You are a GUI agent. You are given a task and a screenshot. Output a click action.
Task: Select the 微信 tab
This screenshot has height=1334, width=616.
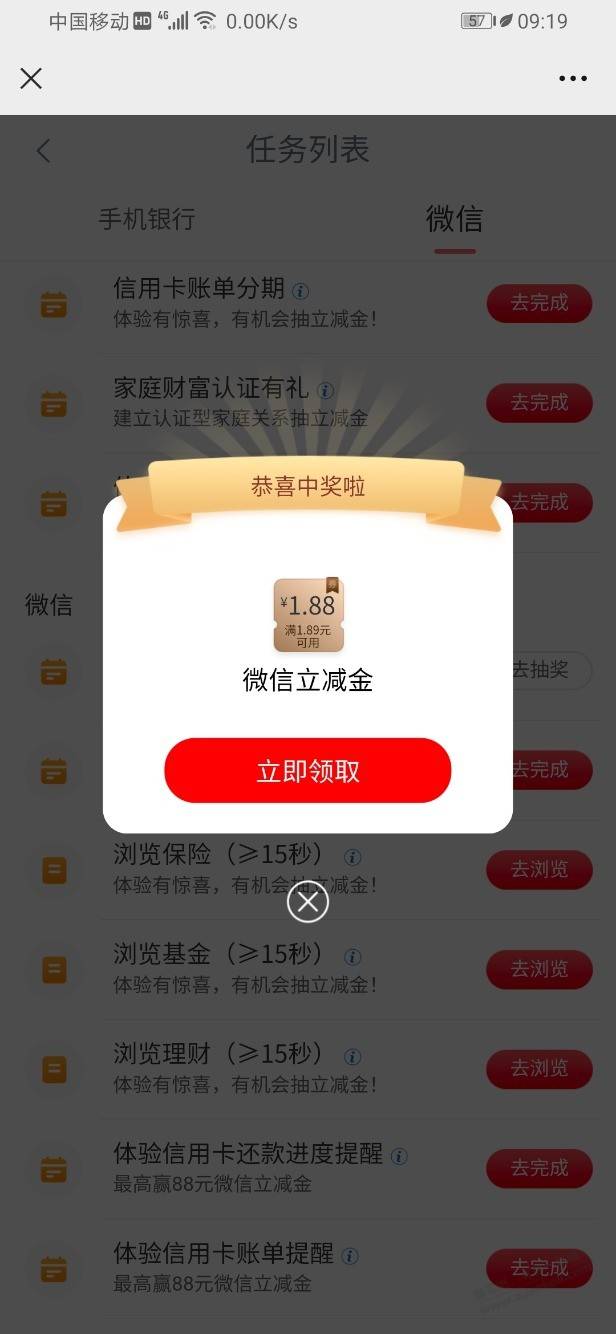454,219
